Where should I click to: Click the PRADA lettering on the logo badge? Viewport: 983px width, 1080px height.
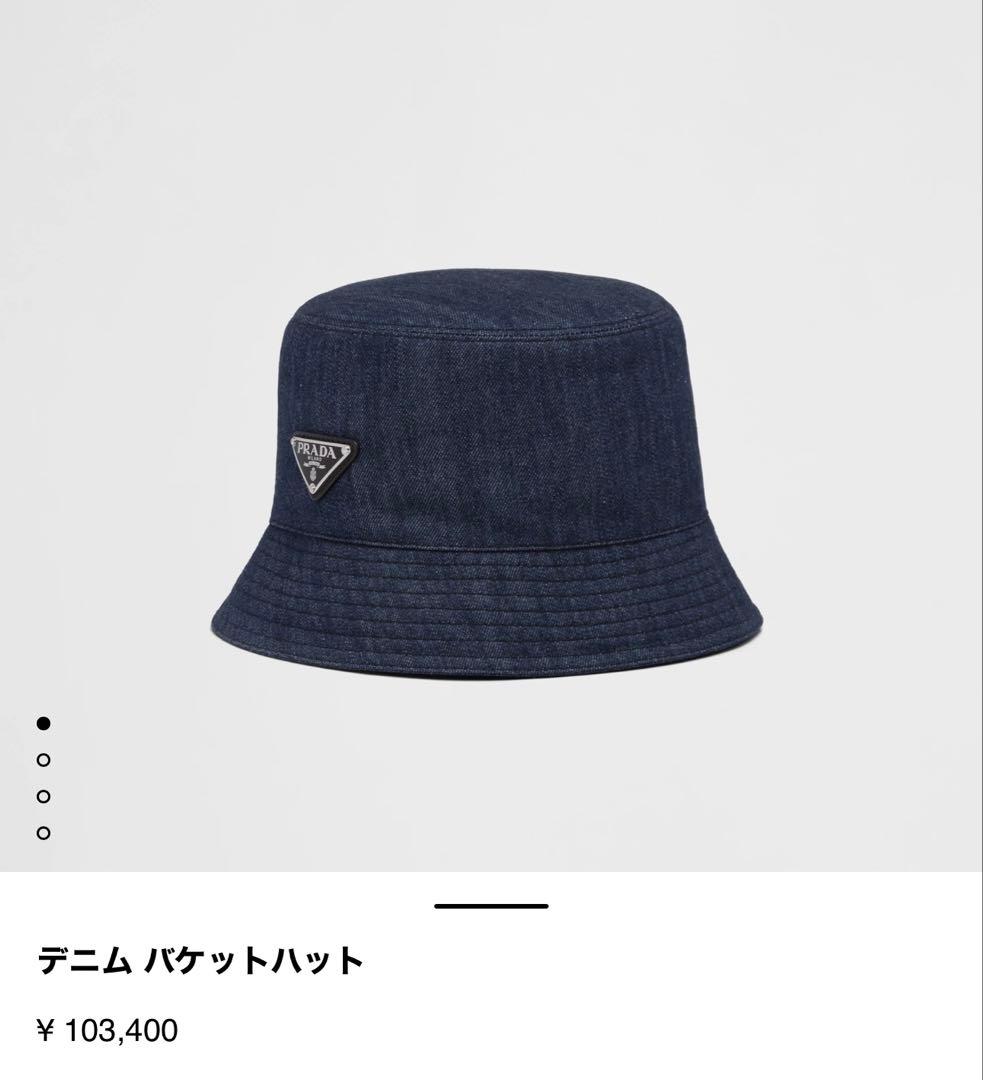tap(316, 450)
